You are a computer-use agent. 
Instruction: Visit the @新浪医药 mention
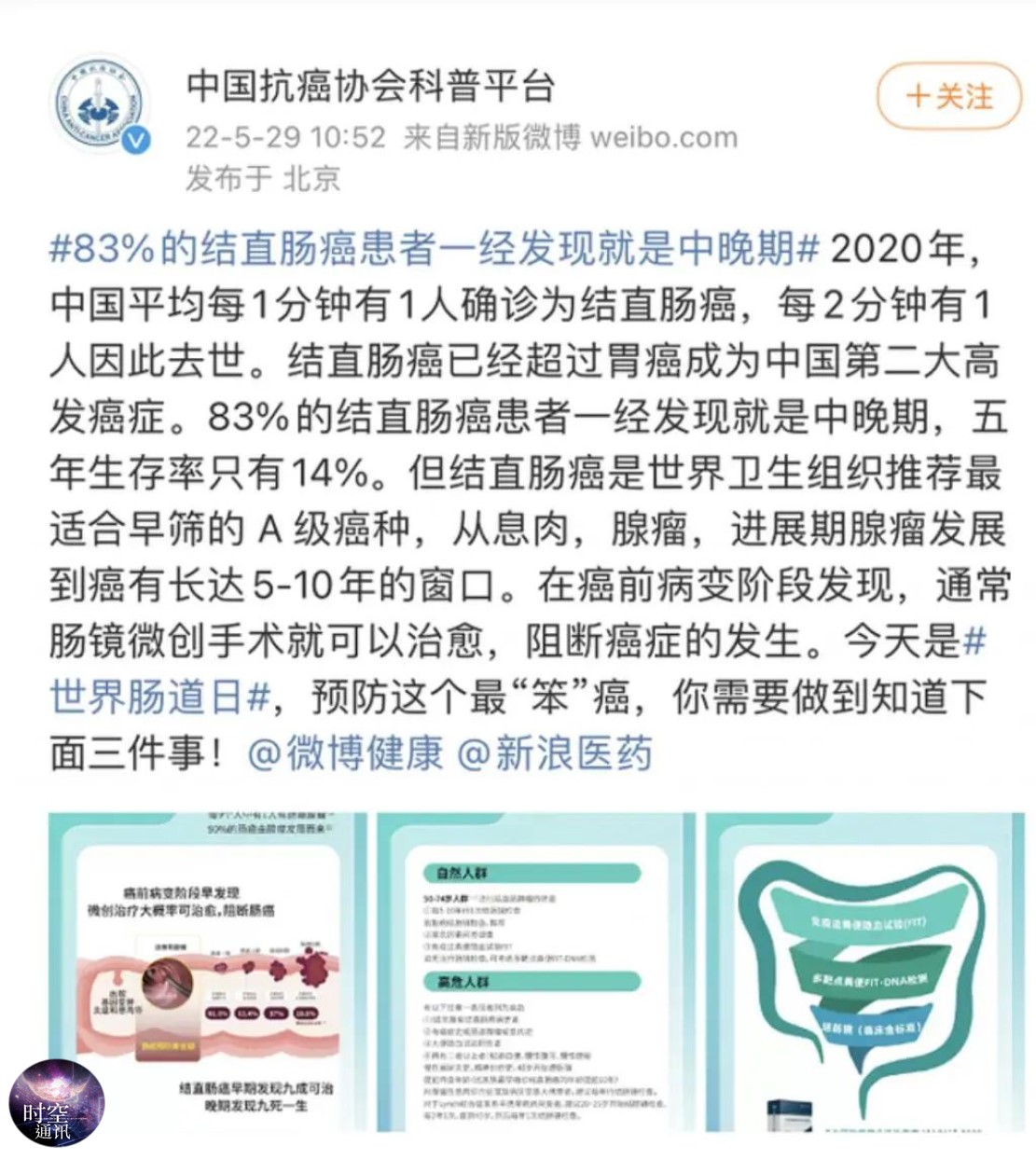pos(554,753)
